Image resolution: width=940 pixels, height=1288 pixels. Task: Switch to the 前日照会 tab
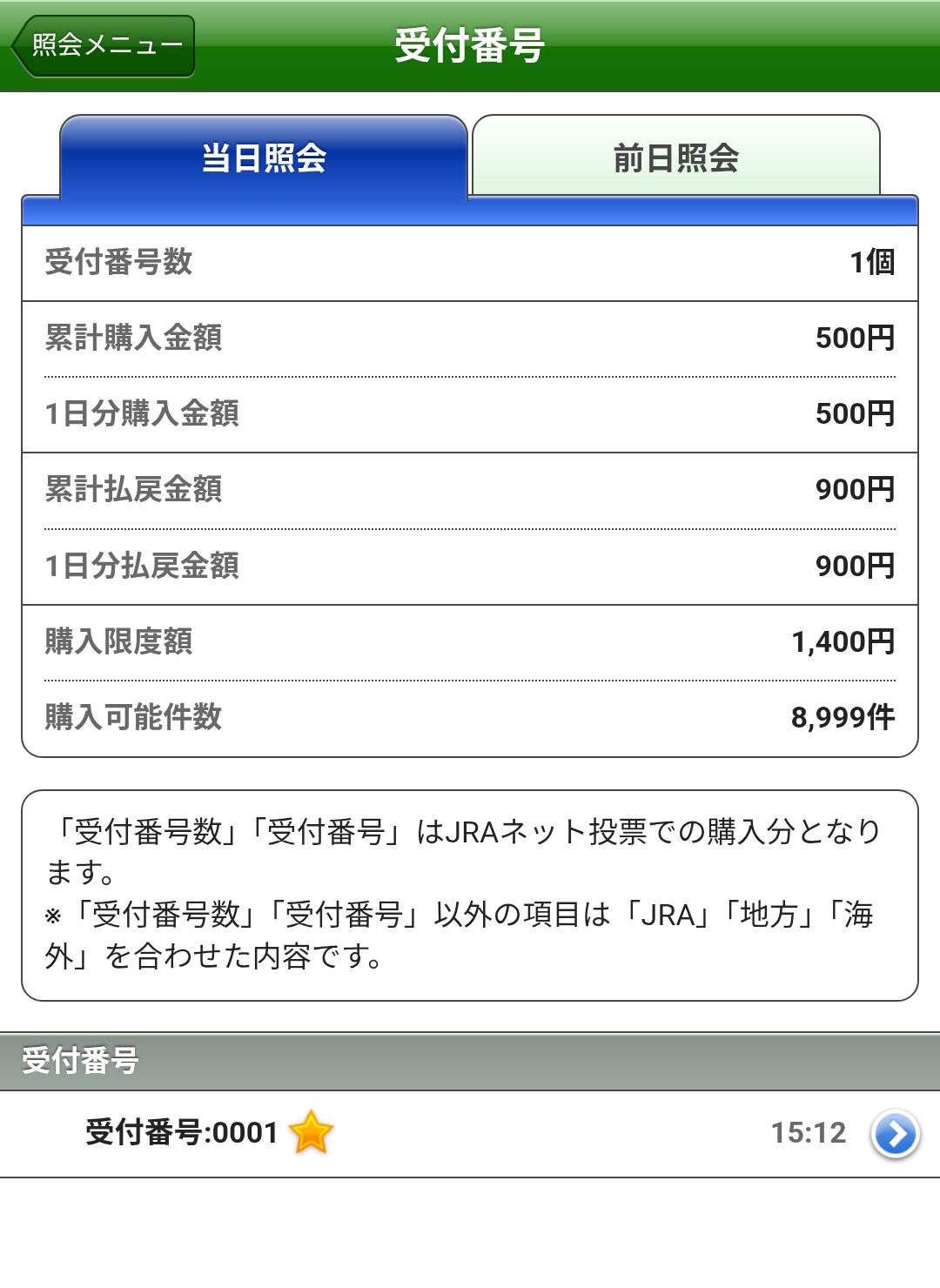coord(675,158)
